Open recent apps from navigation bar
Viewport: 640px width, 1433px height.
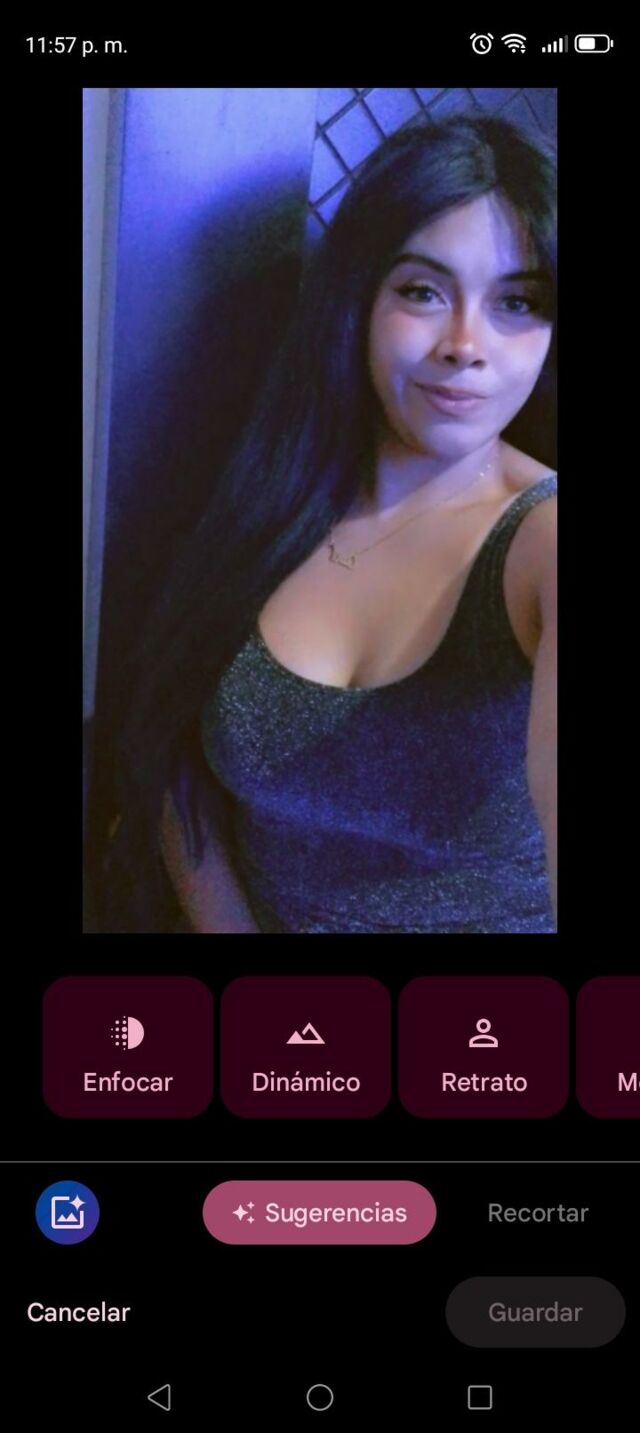pos(480,1397)
